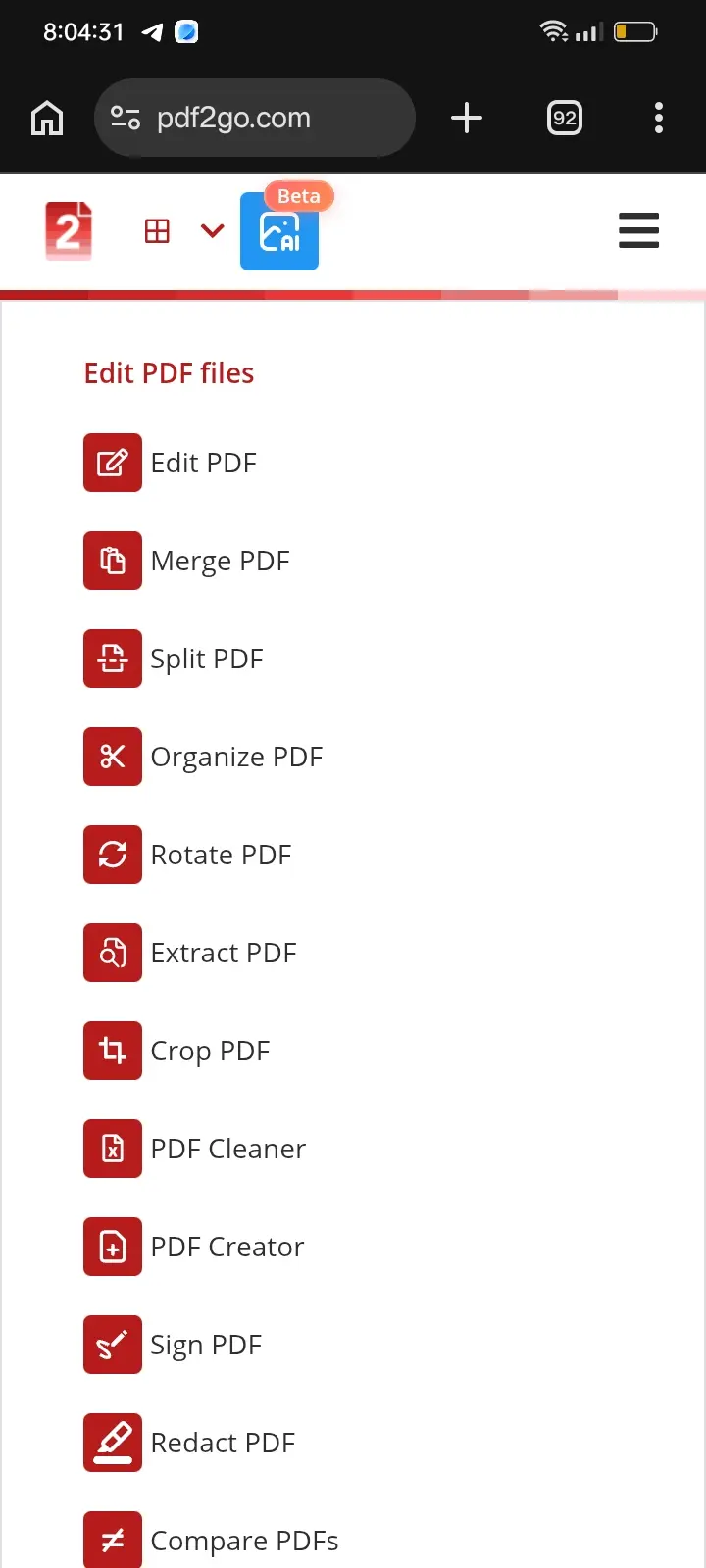View the 92 open tabs
This screenshot has width=706, height=1568.
(x=564, y=119)
